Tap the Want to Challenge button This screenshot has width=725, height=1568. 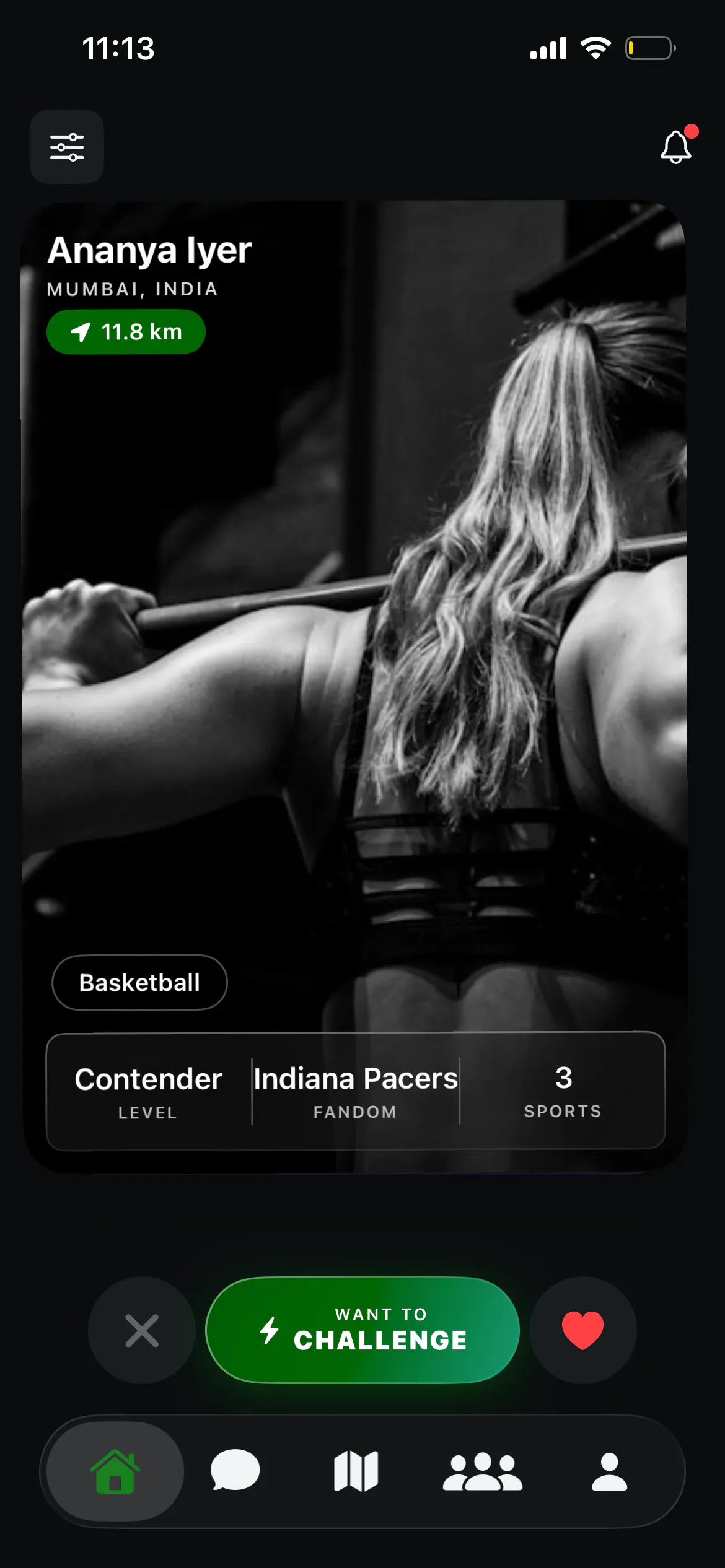click(x=362, y=1330)
